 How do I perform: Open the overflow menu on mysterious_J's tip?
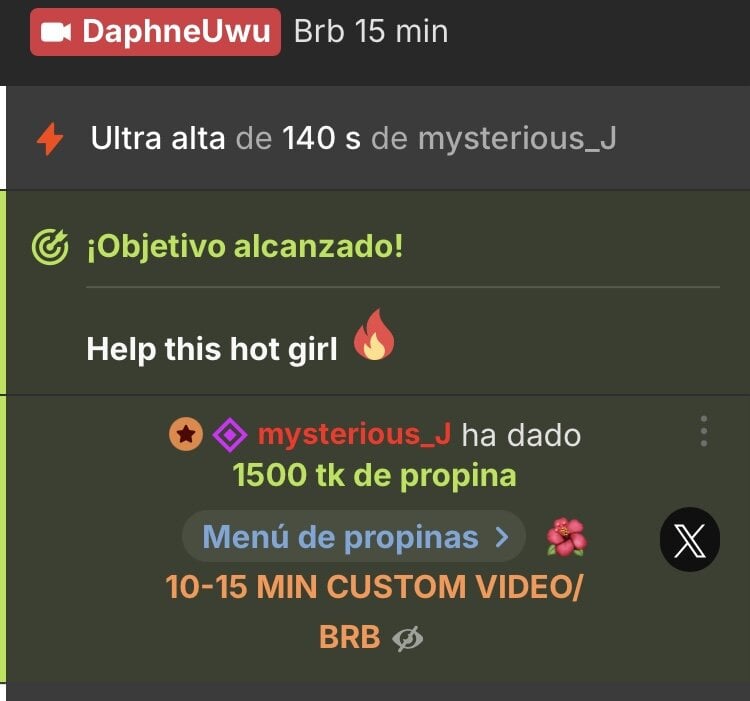click(x=704, y=431)
